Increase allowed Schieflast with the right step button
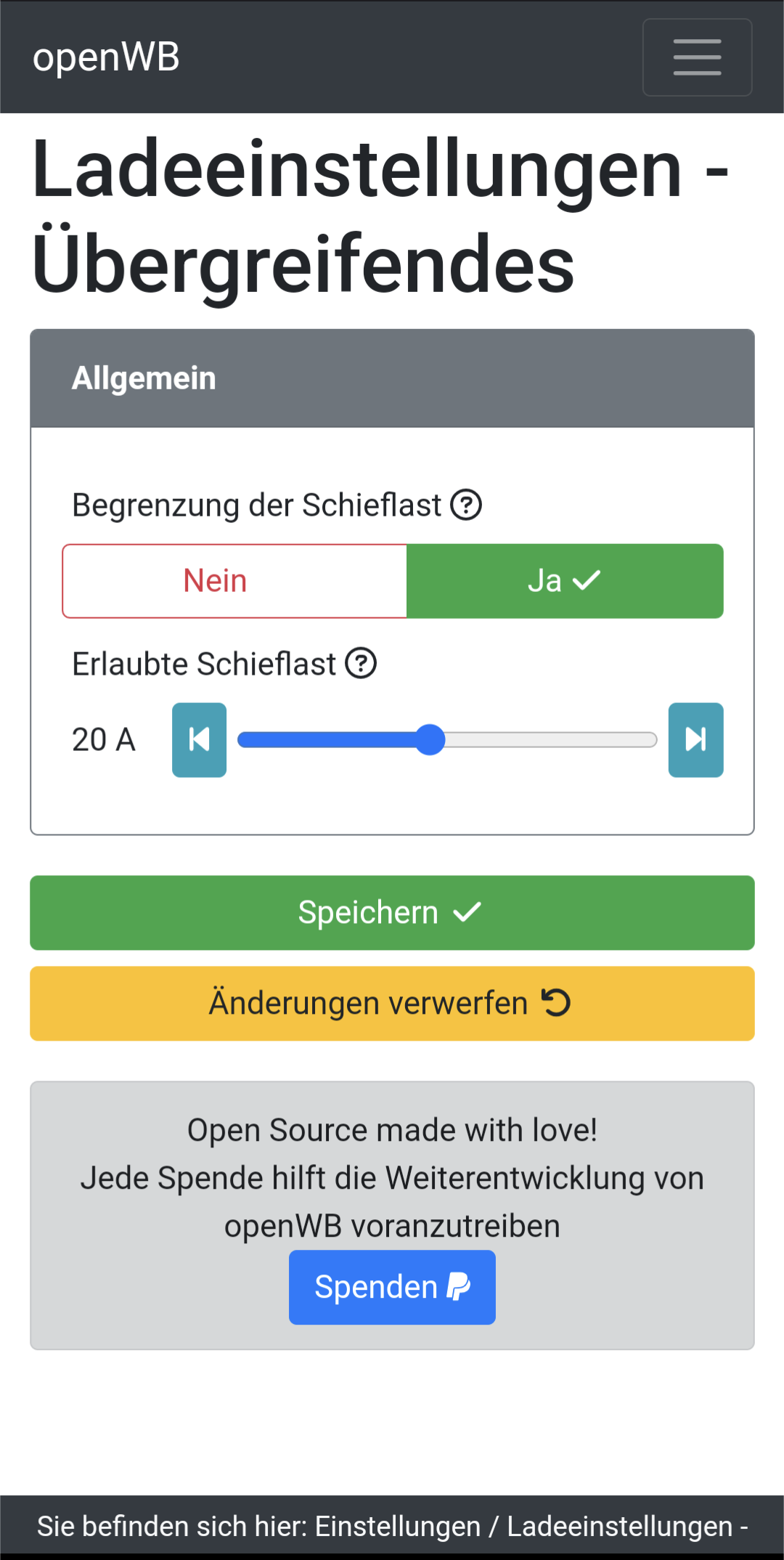784x1560 pixels. pos(695,740)
